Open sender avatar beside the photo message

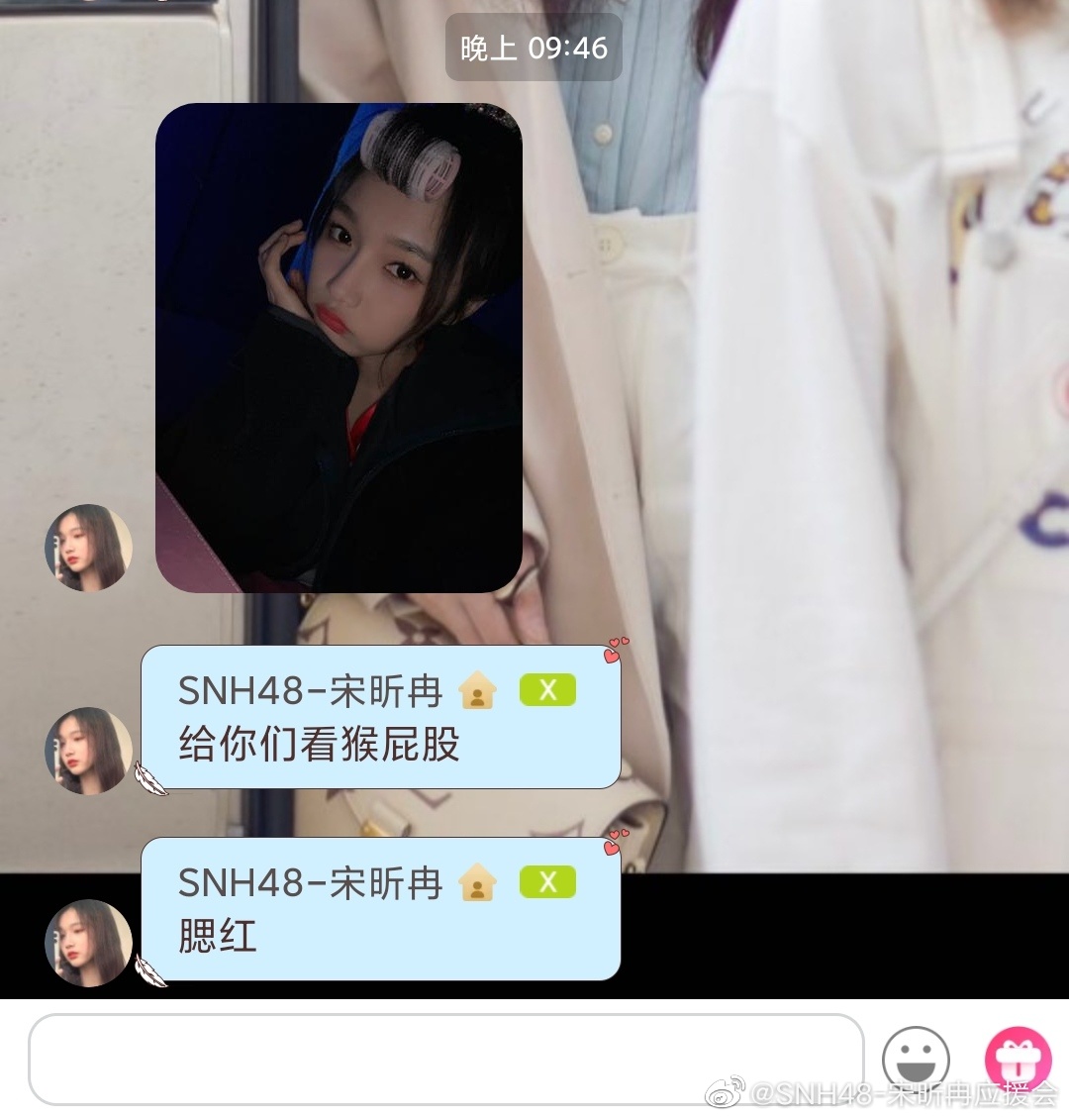pos(88,548)
